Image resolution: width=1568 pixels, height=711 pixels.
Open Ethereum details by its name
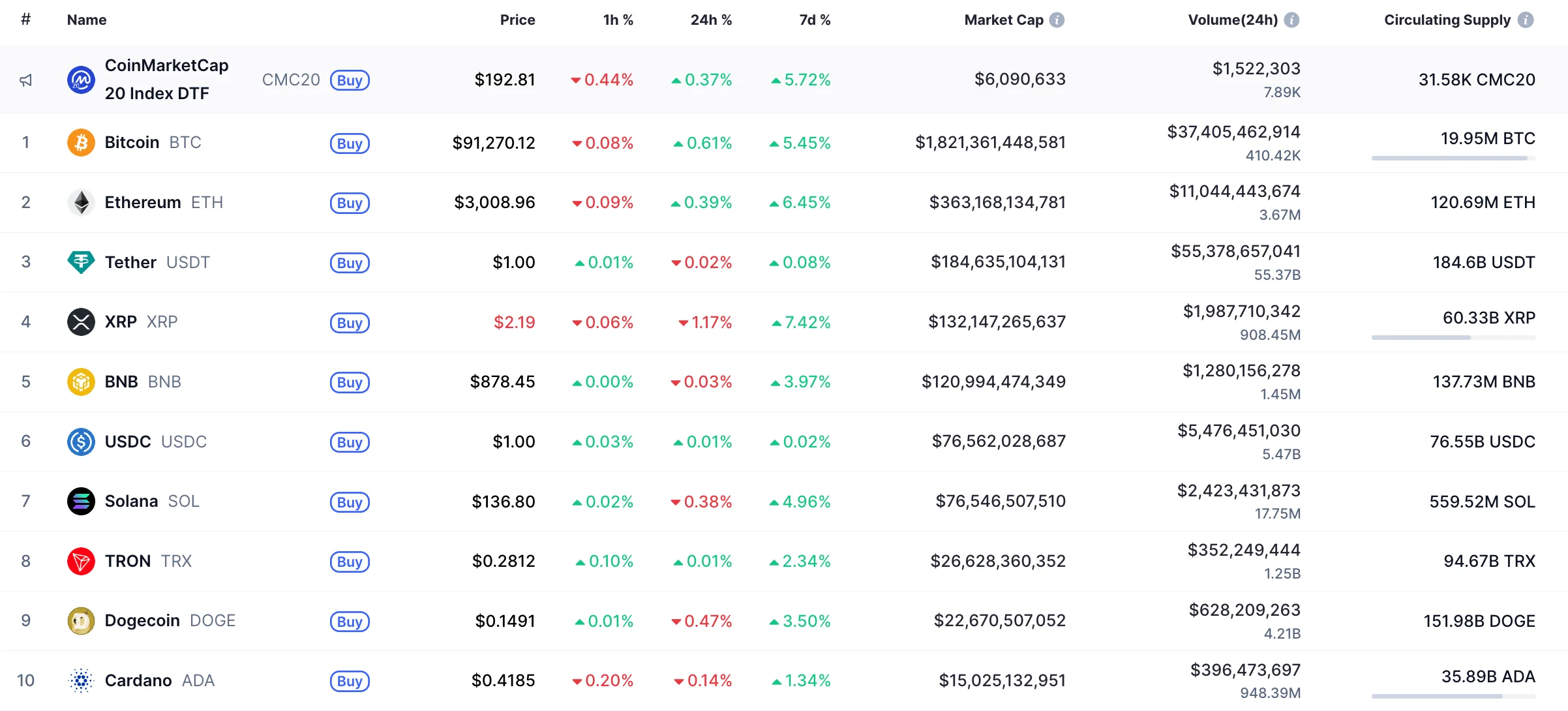click(x=142, y=202)
